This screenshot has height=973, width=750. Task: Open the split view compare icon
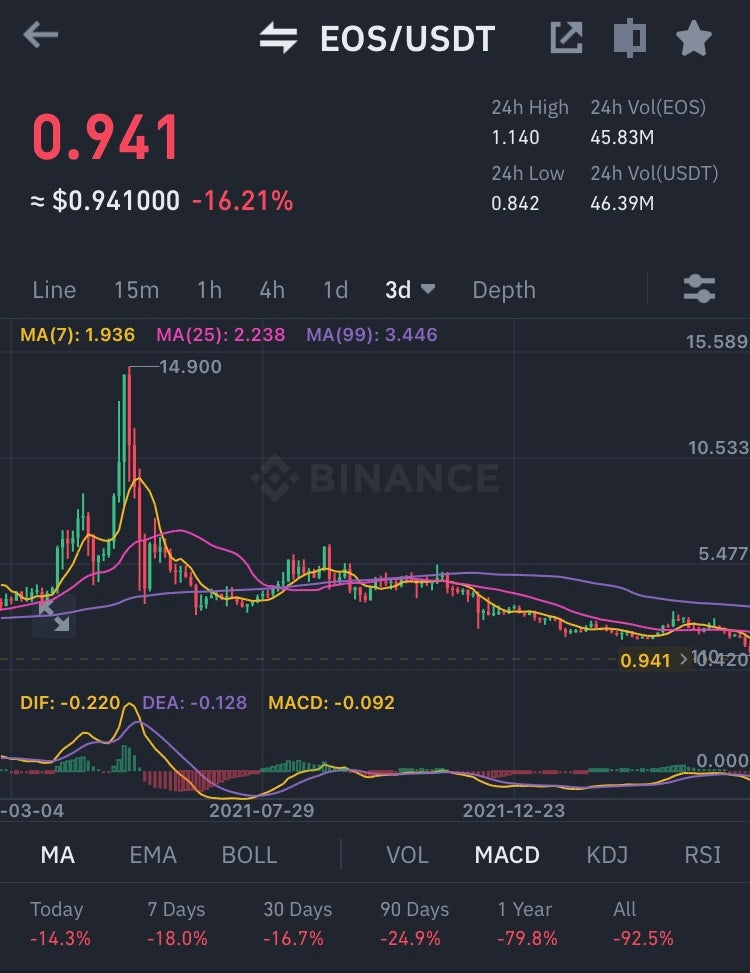point(629,38)
